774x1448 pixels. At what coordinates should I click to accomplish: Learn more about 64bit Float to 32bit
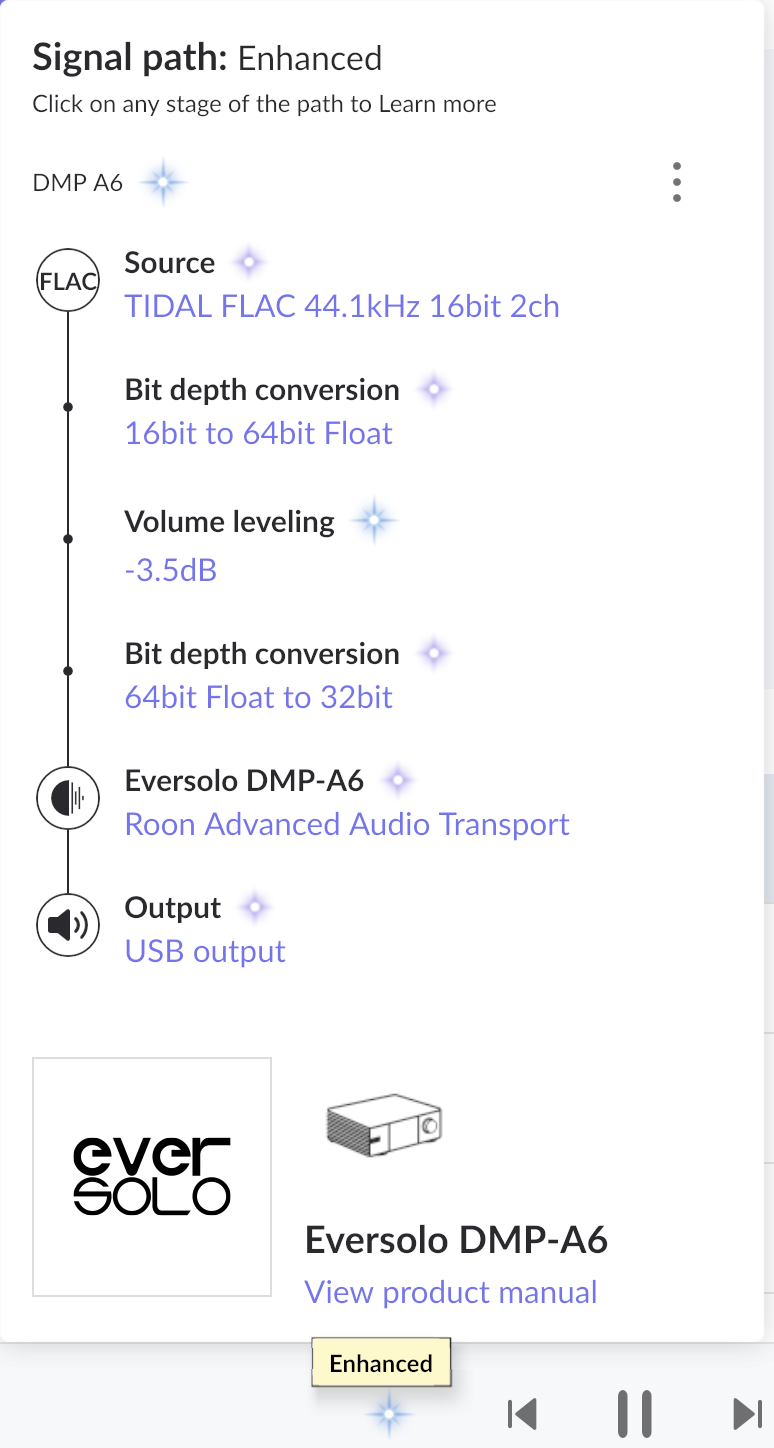point(259,697)
